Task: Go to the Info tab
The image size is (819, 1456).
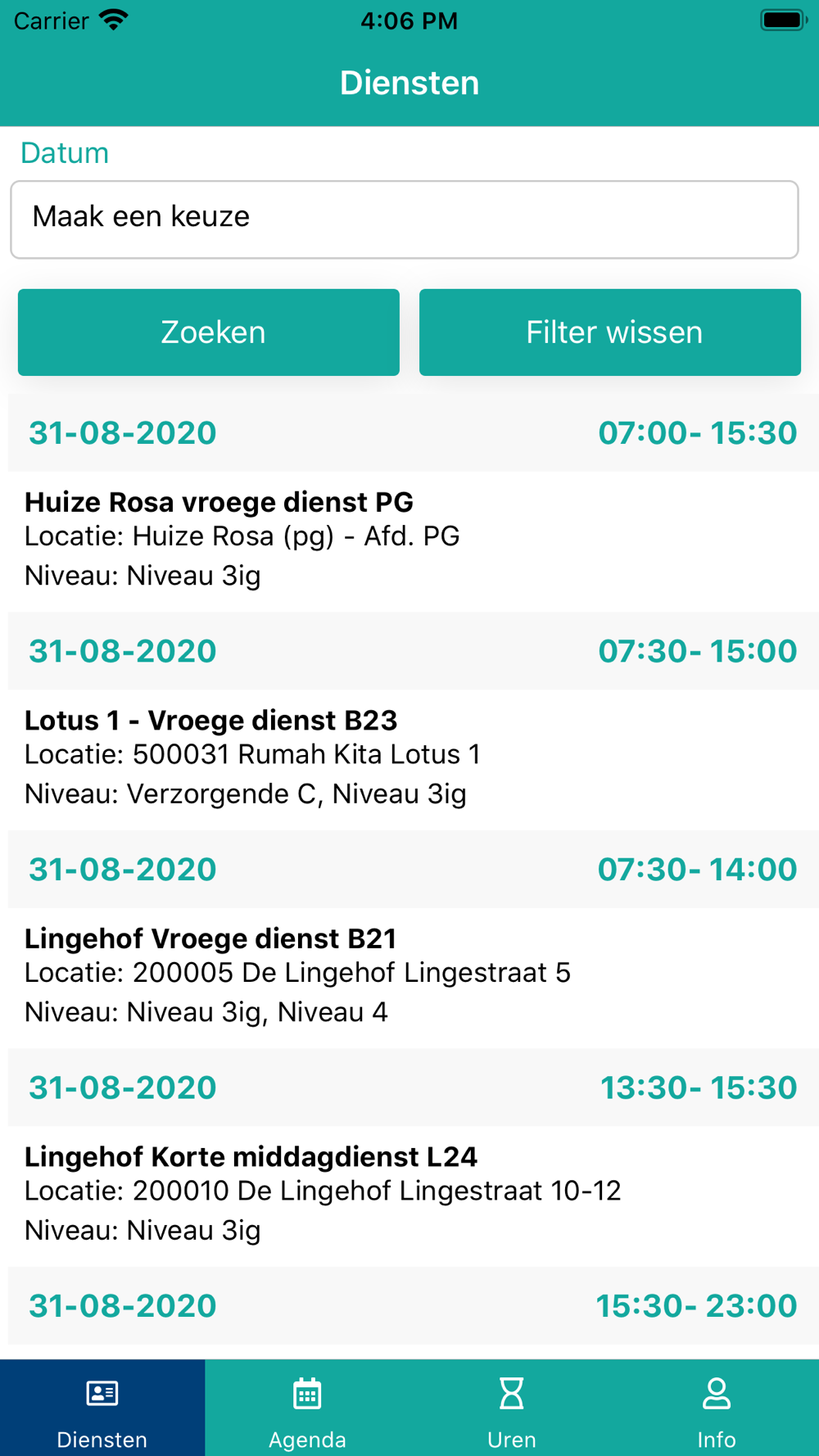Action: point(717,1409)
